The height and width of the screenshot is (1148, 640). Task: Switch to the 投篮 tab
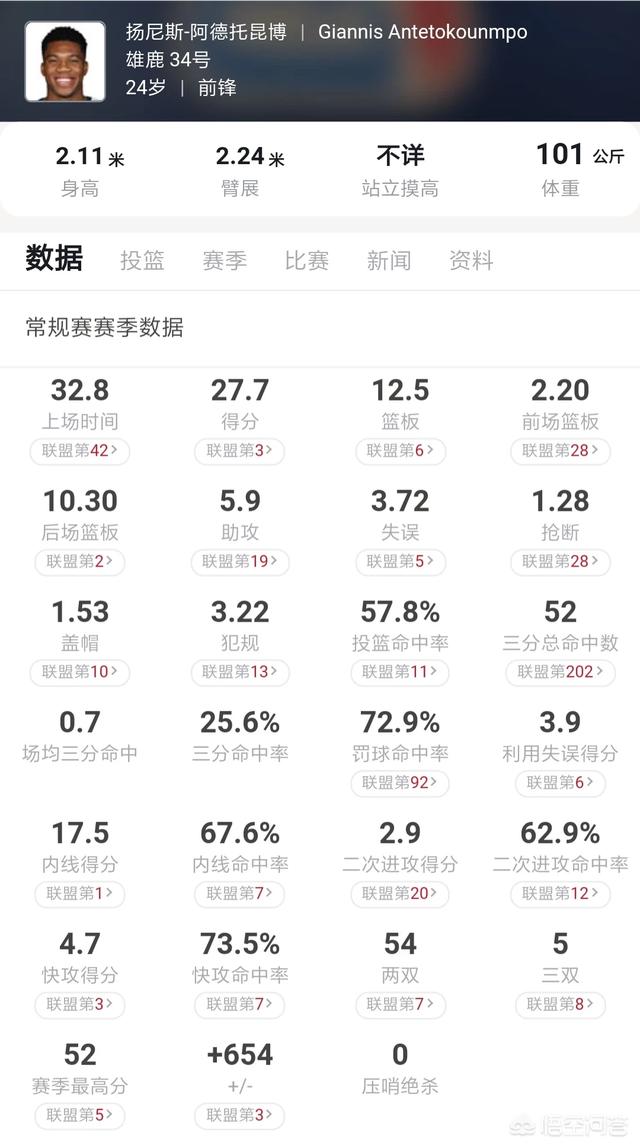(x=142, y=260)
